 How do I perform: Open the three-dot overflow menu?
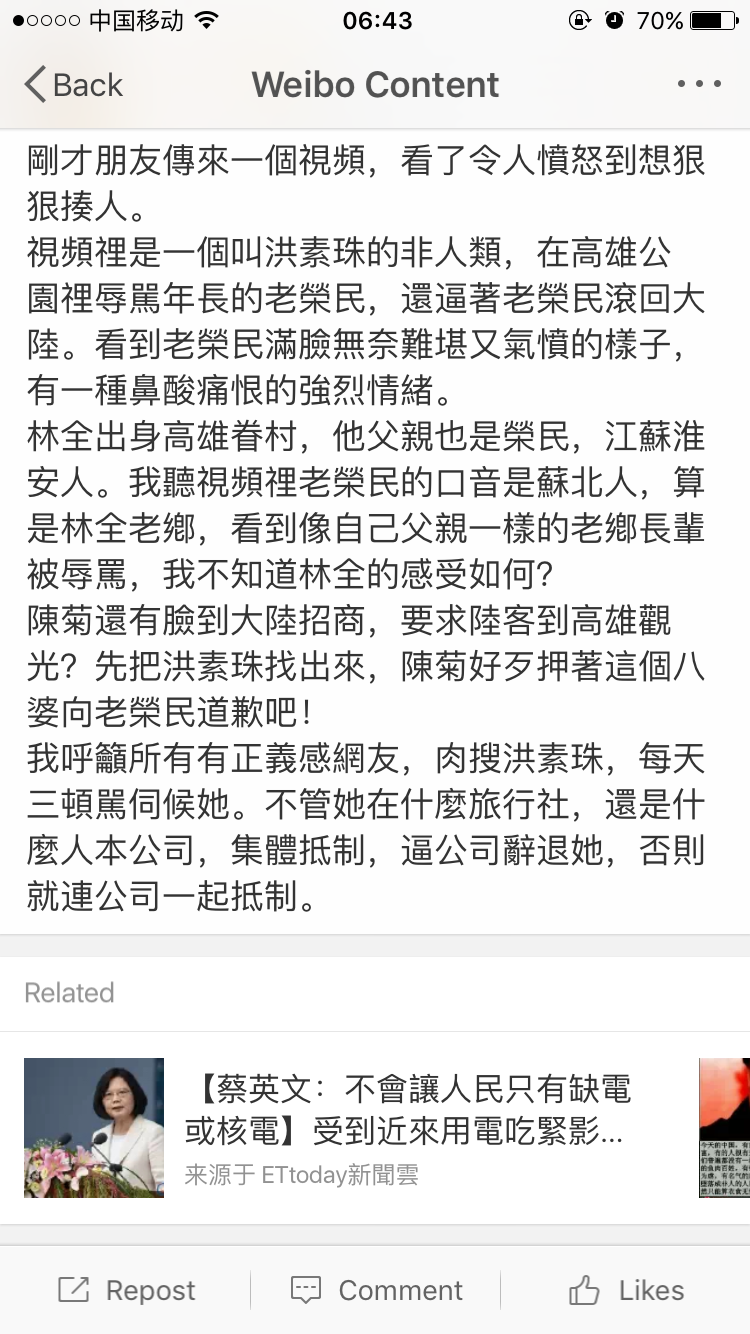[x=698, y=85]
